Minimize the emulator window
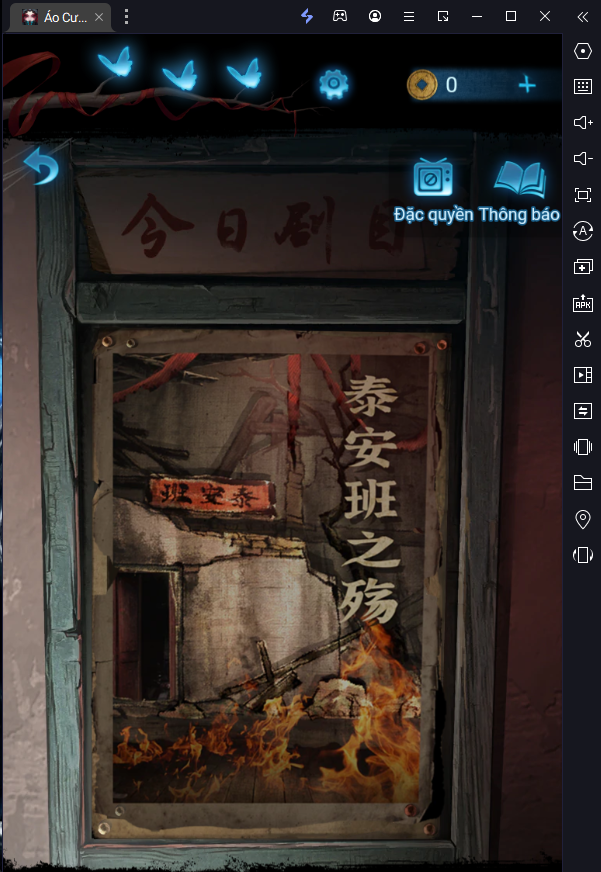Image resolution: width=601 pixels, height=872 pixels. click(477, 17)
